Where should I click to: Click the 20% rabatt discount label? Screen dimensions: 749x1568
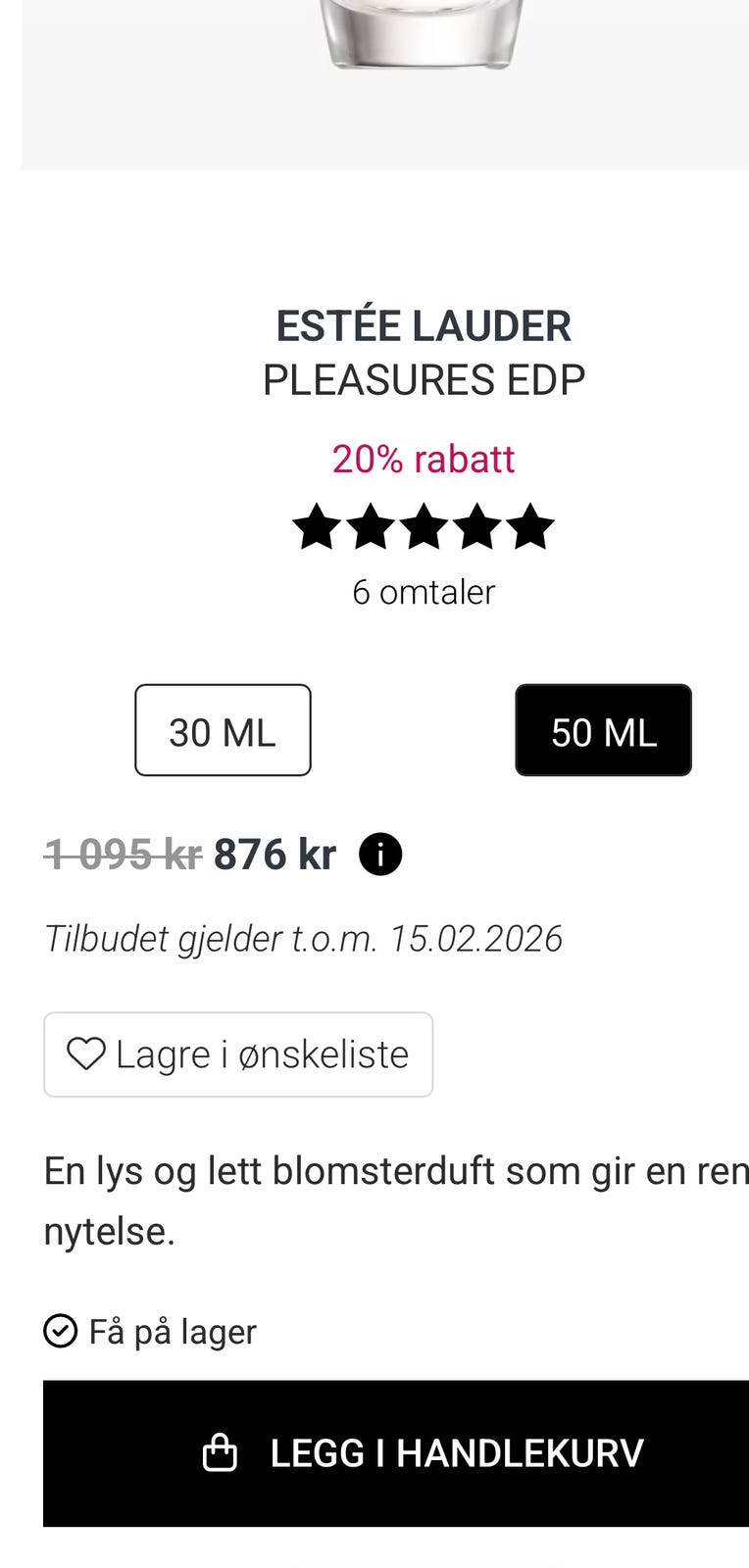[x=424, y=457]
